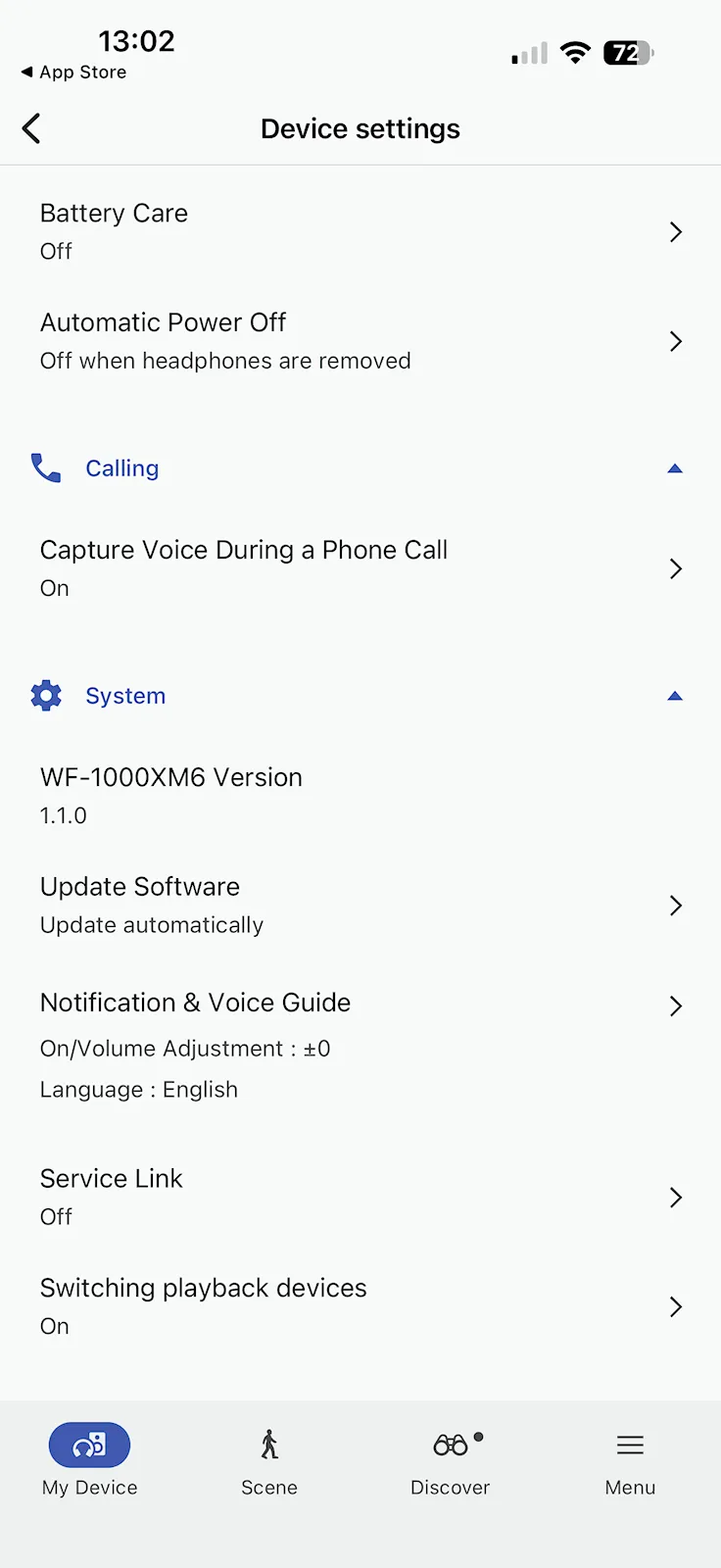Open Automatic Power Off options
This screenshot has height=1568, width=721.
(x=360, y=341)
